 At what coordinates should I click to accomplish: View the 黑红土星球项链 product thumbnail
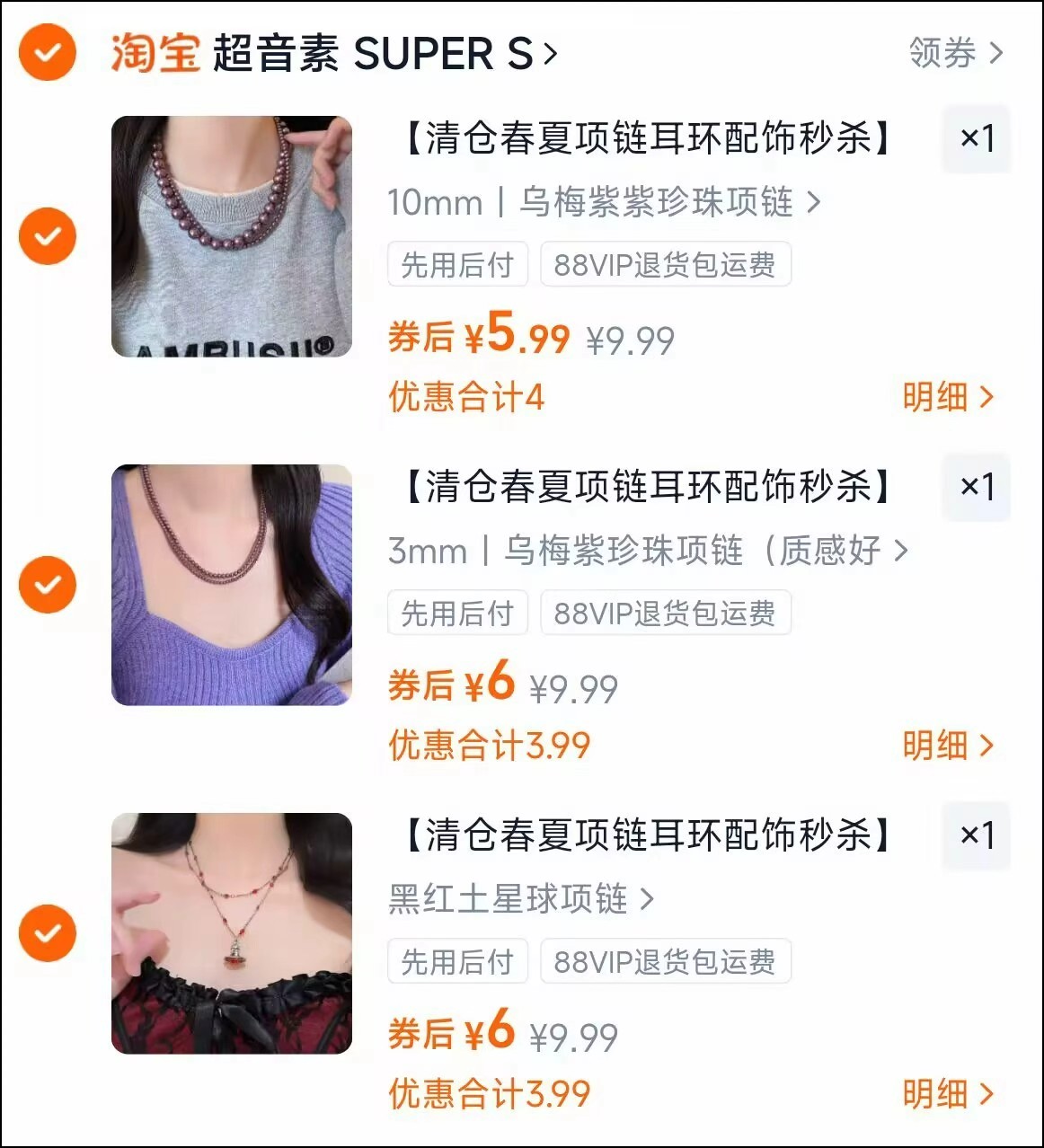click(x=232, y=932)
